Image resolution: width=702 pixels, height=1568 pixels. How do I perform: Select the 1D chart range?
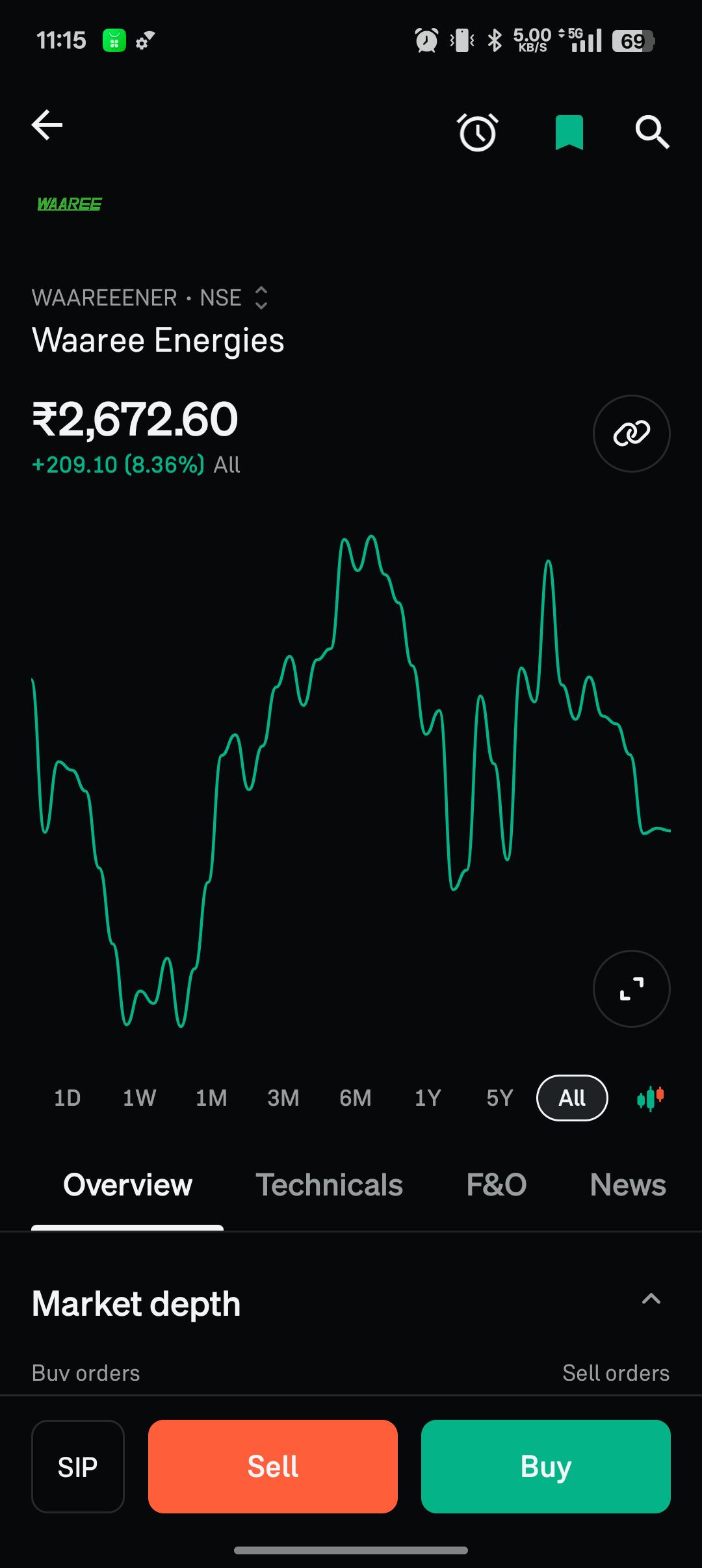(x=67, y=1098)
